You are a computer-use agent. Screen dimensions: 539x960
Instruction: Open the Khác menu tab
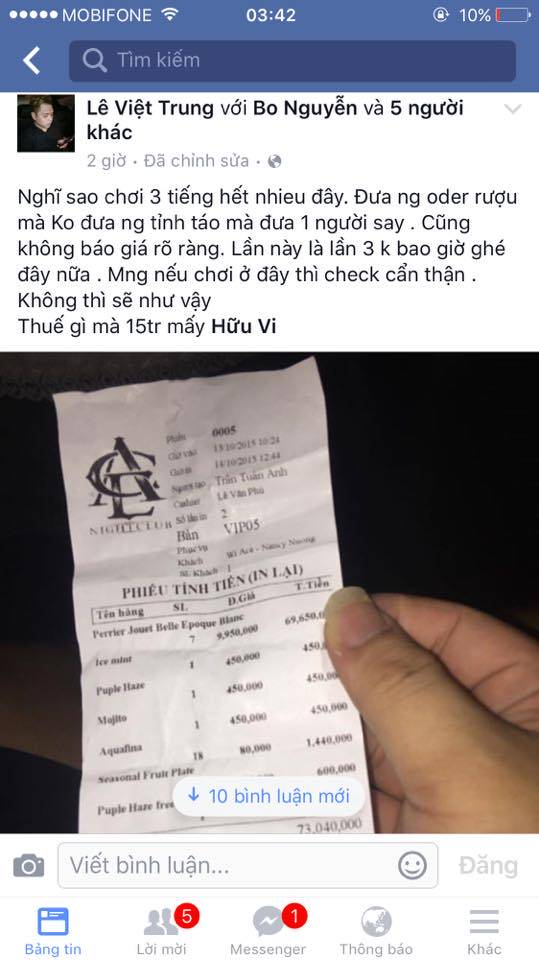coord(484,931)
